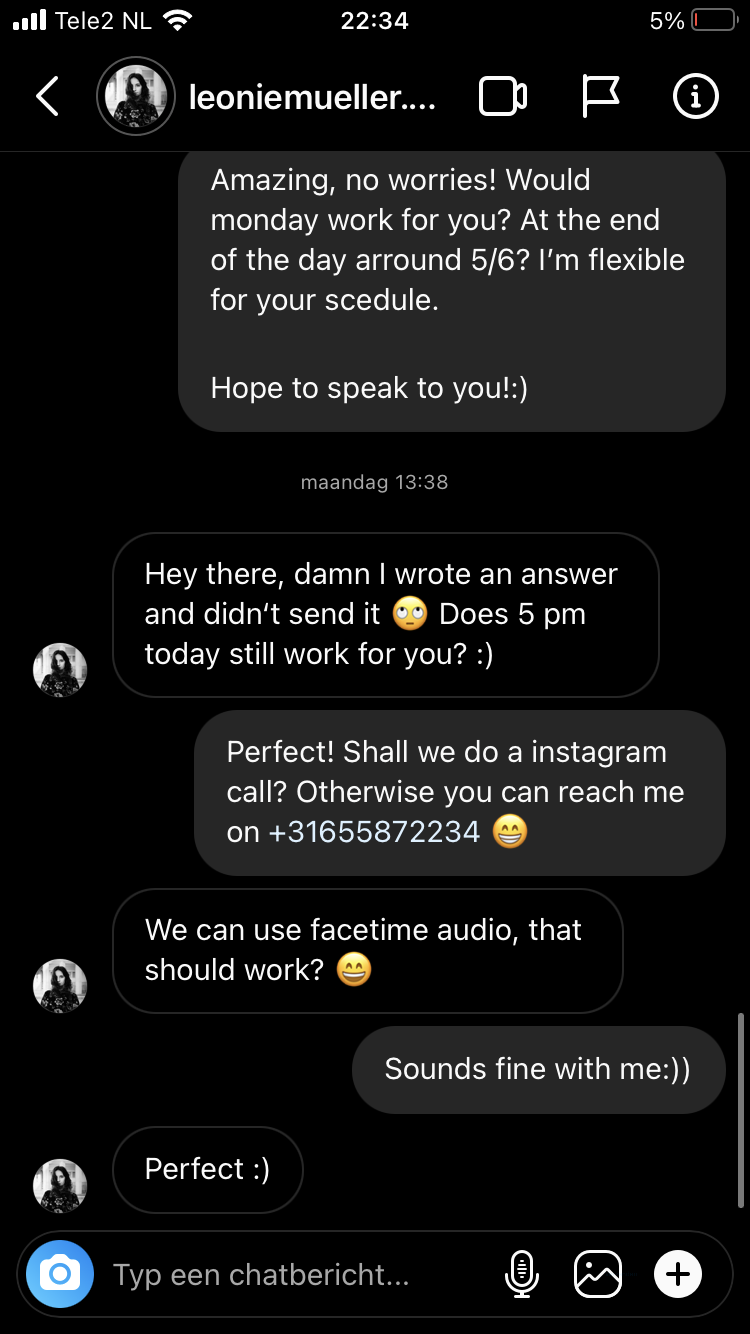Open the plus menu for more options
This screenshot has height=1334, width=750.
point(677,1275)
